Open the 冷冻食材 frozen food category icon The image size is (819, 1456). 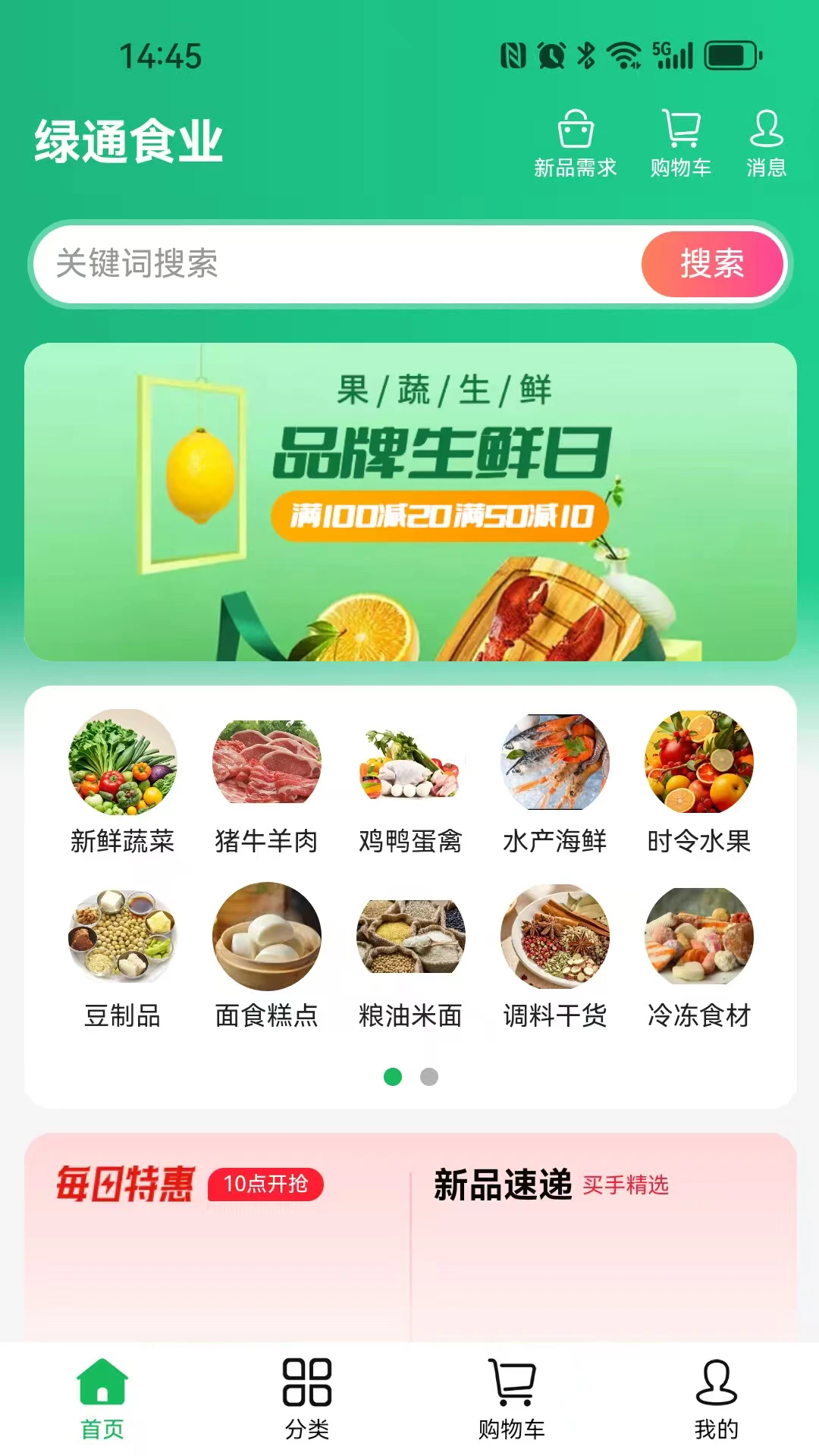[x=698, y=938]
